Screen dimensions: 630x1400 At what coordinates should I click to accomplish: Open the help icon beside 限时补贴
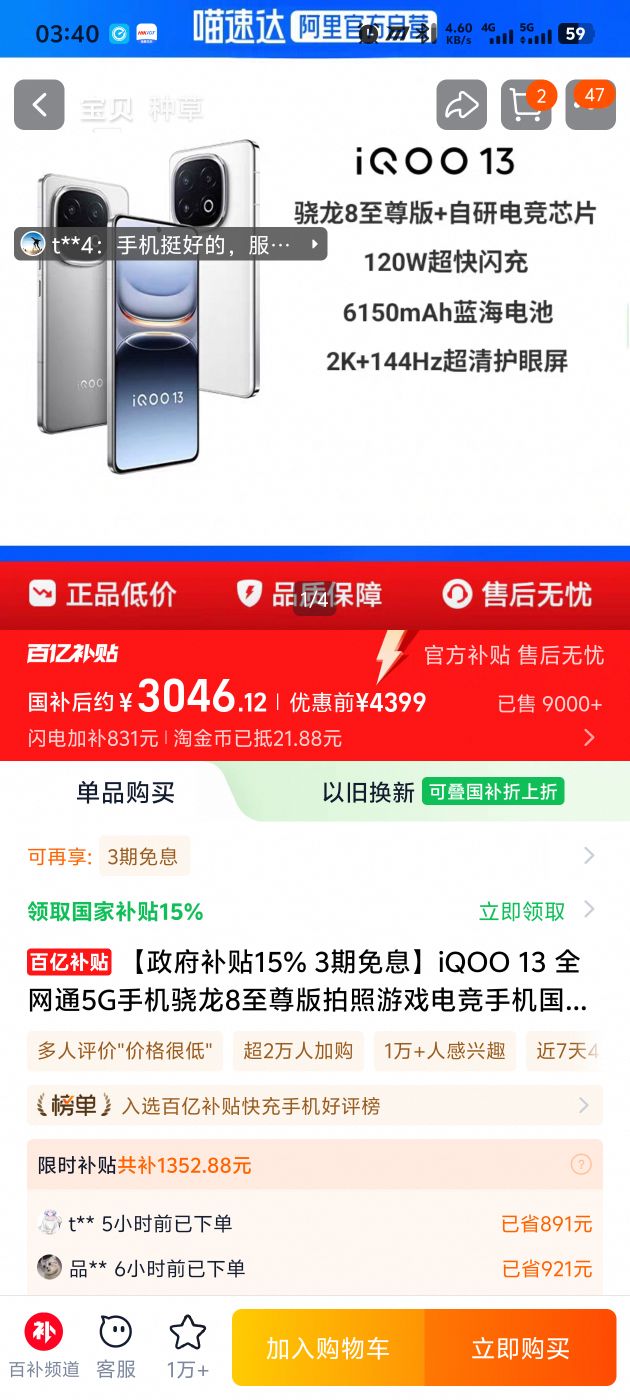pyautogui.click(x=581, y=1165)
